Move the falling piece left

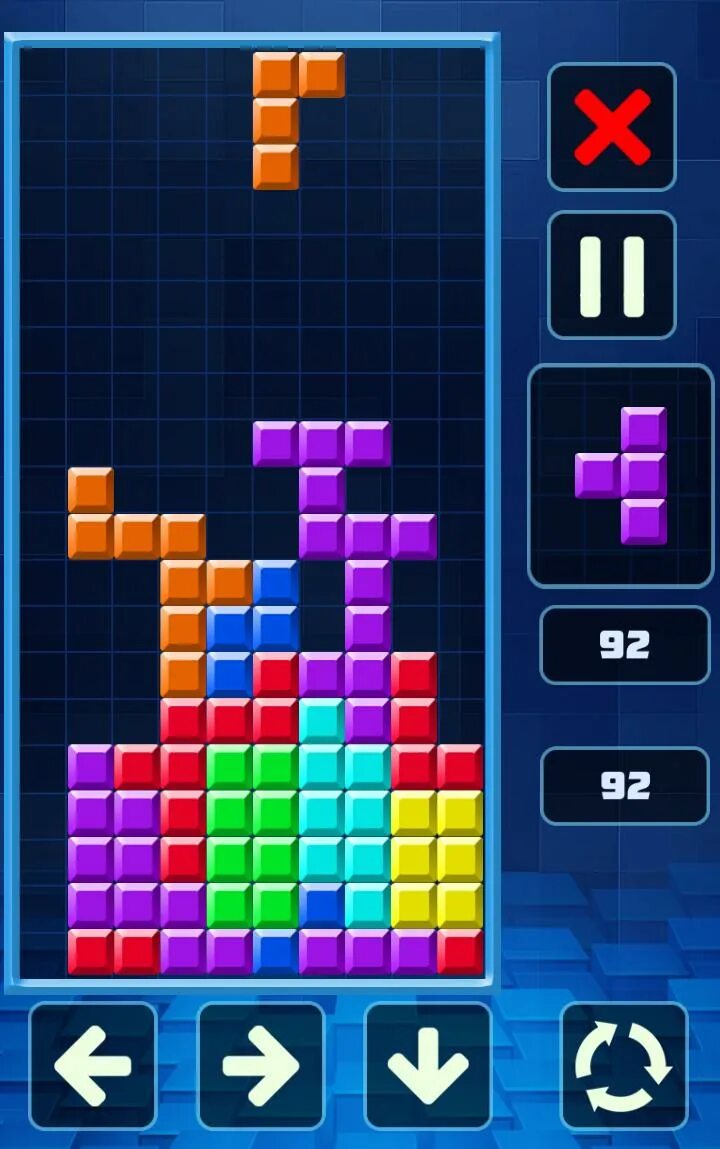tap(93, 1065)
